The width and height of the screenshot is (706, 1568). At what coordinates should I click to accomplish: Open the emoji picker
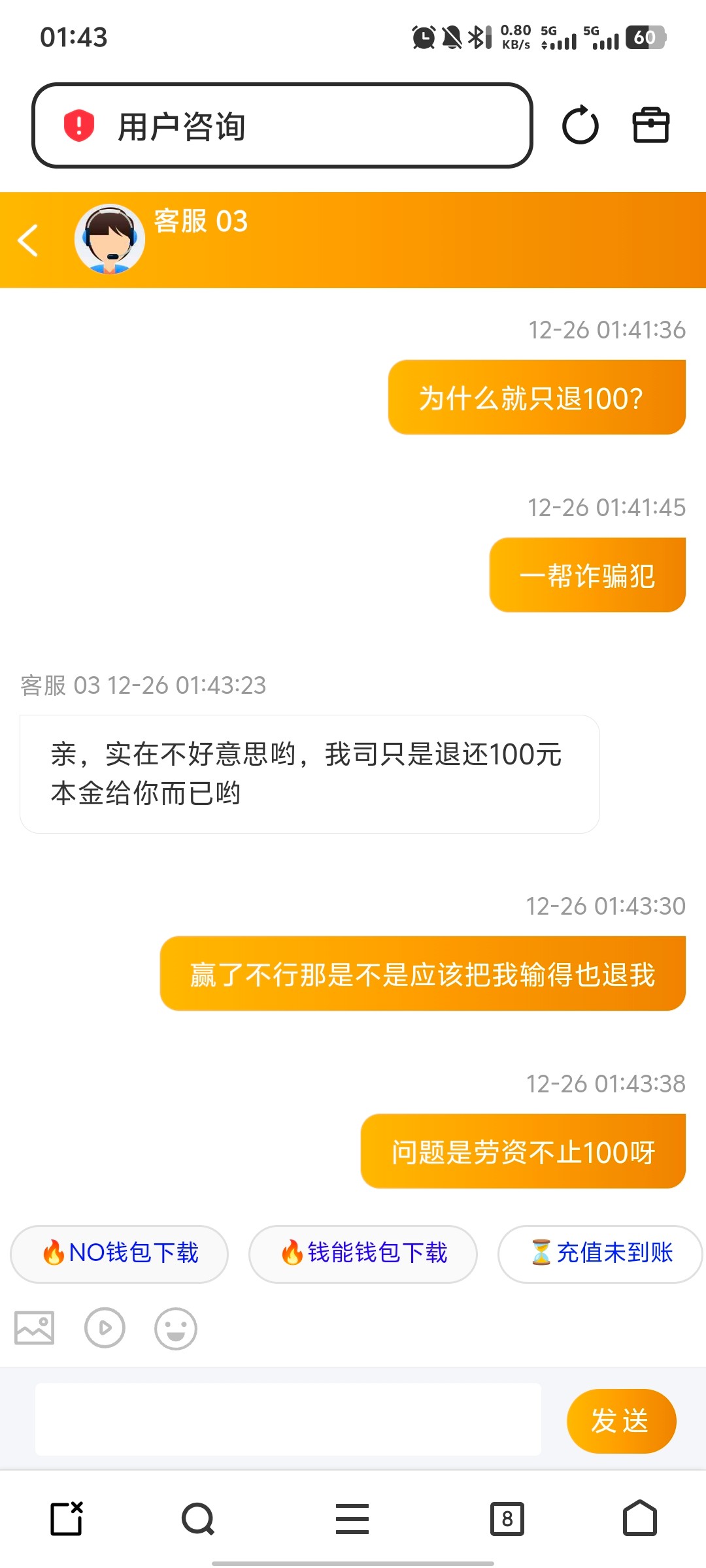[x=175, y=1328]
